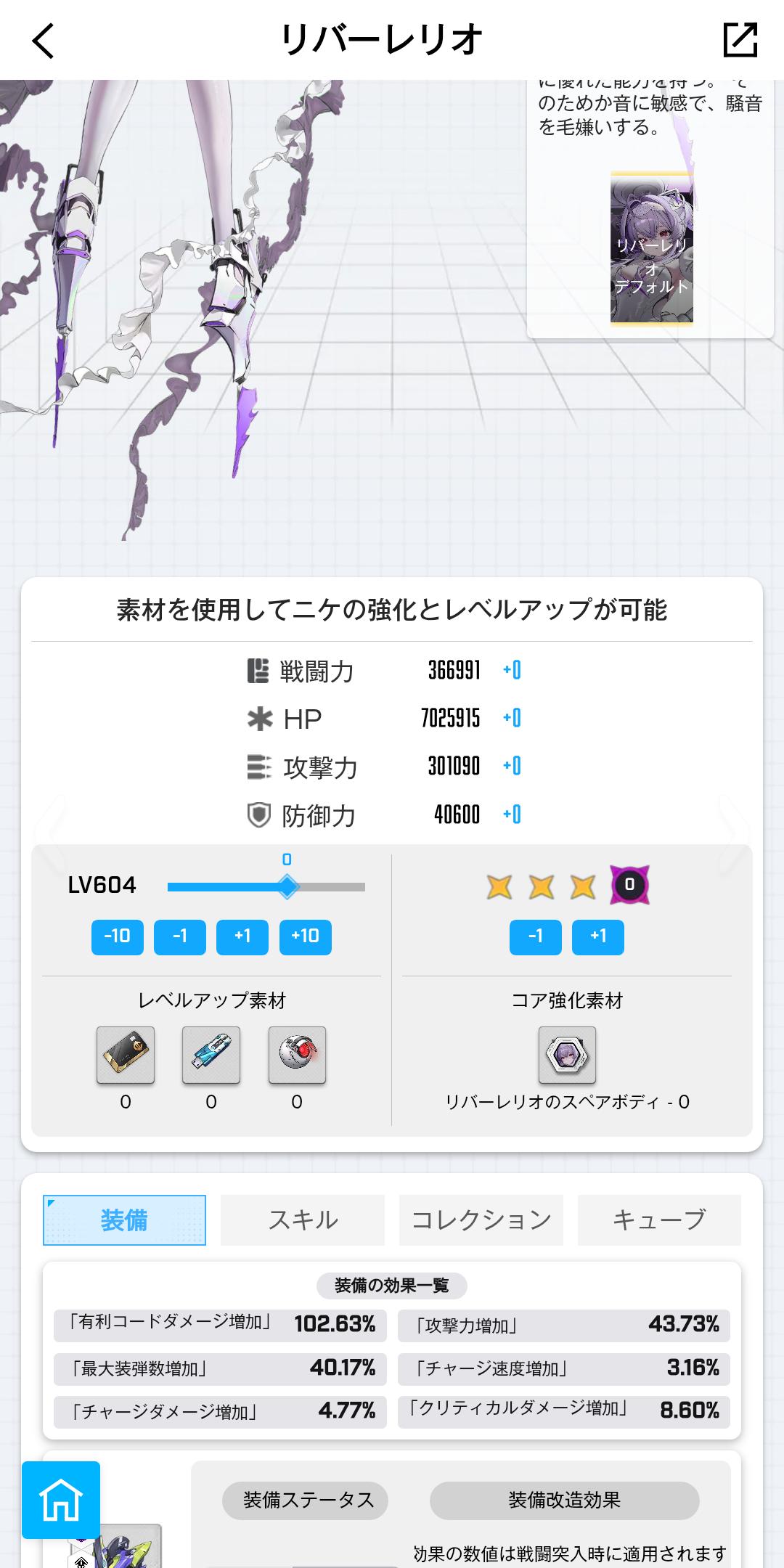Image resolution: width=784 pixels, height=1568 pixels.
Task: Switch to the 装備 tab
Action: coord(124,1220)
